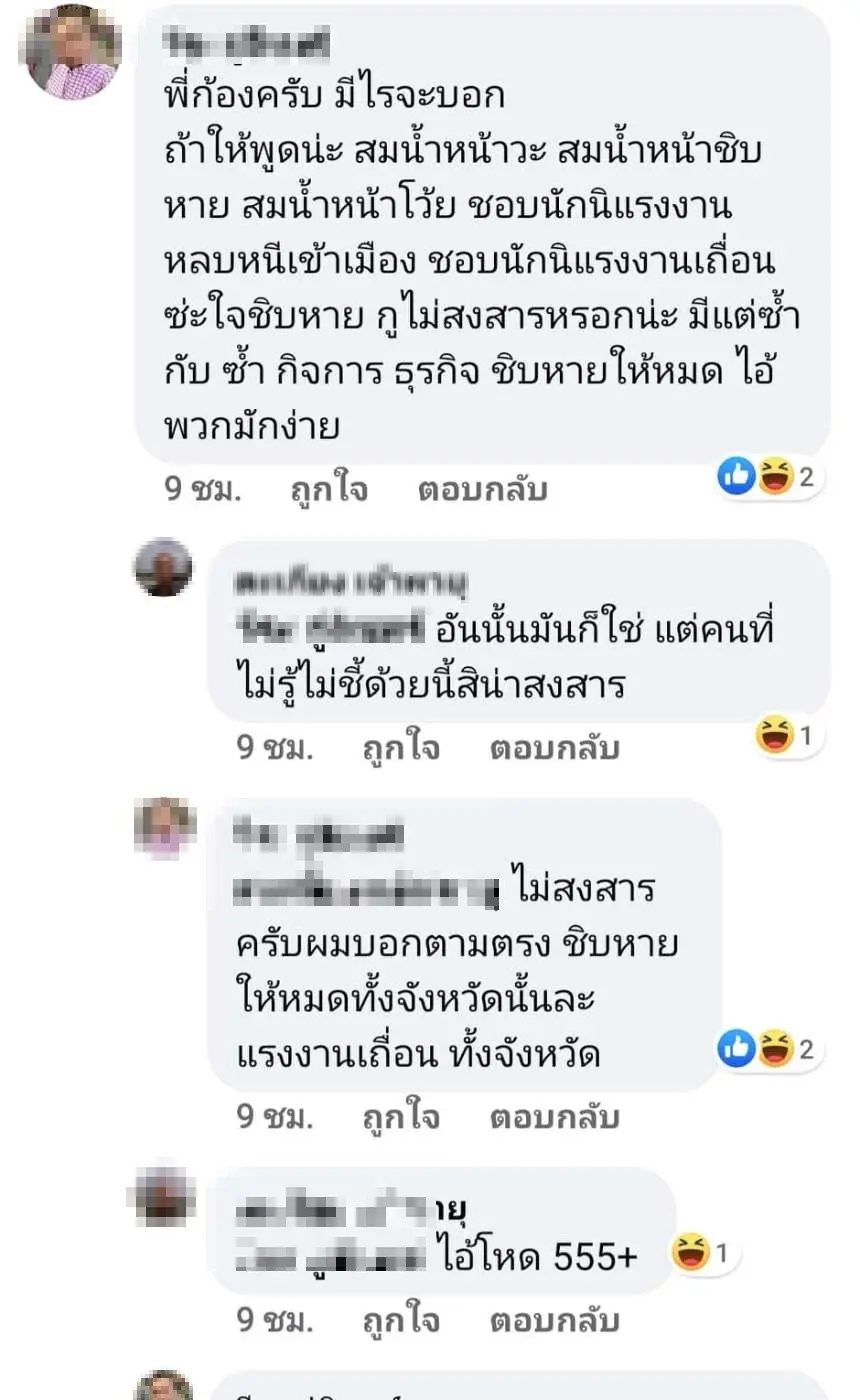The height and width of the screenshot is (1400, 860).
Task: Open profile picture of the พี่ก้องครับ commenter
Action: [69, 57]
